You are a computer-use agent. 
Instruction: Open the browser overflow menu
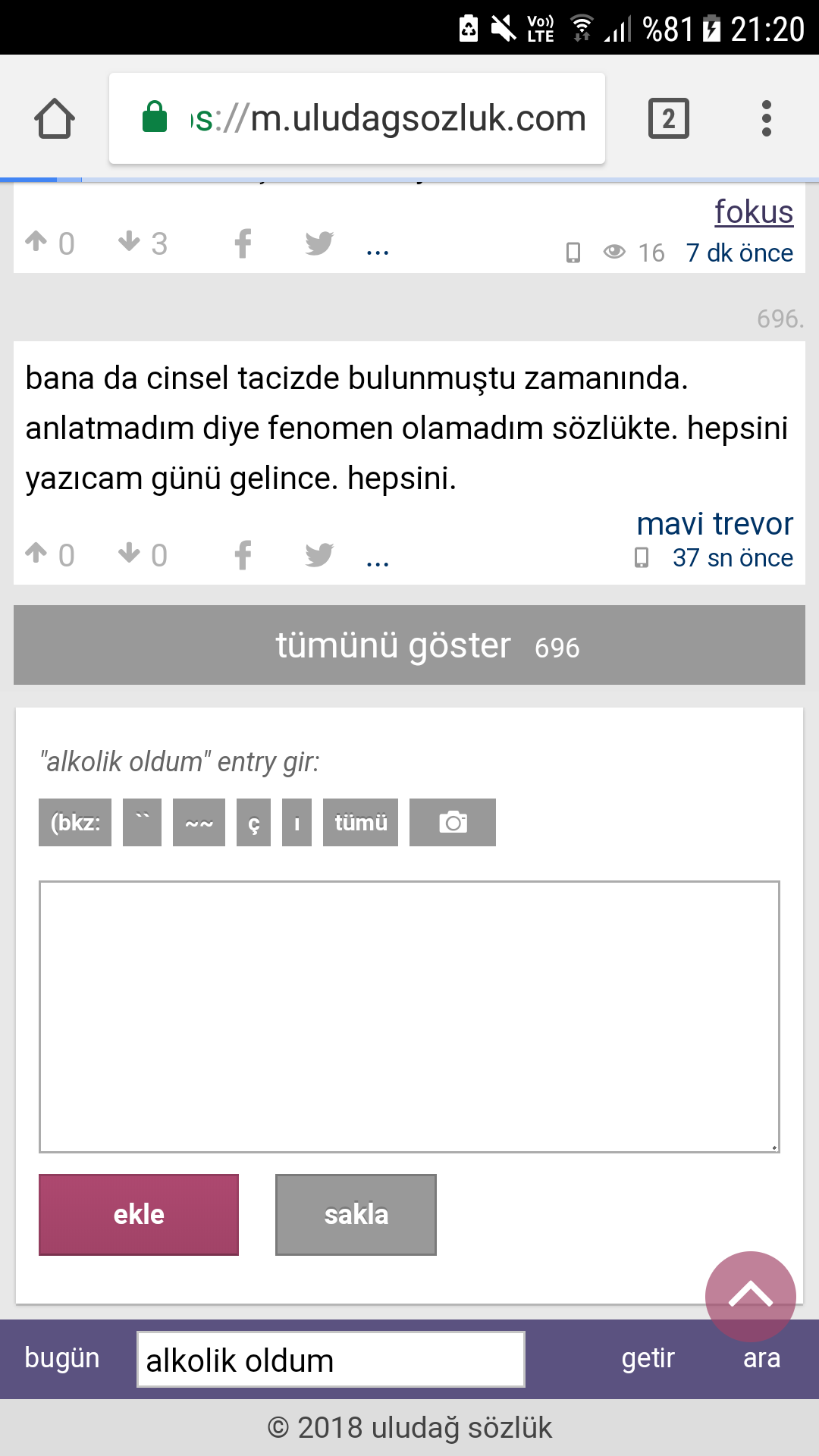(766, 118)
